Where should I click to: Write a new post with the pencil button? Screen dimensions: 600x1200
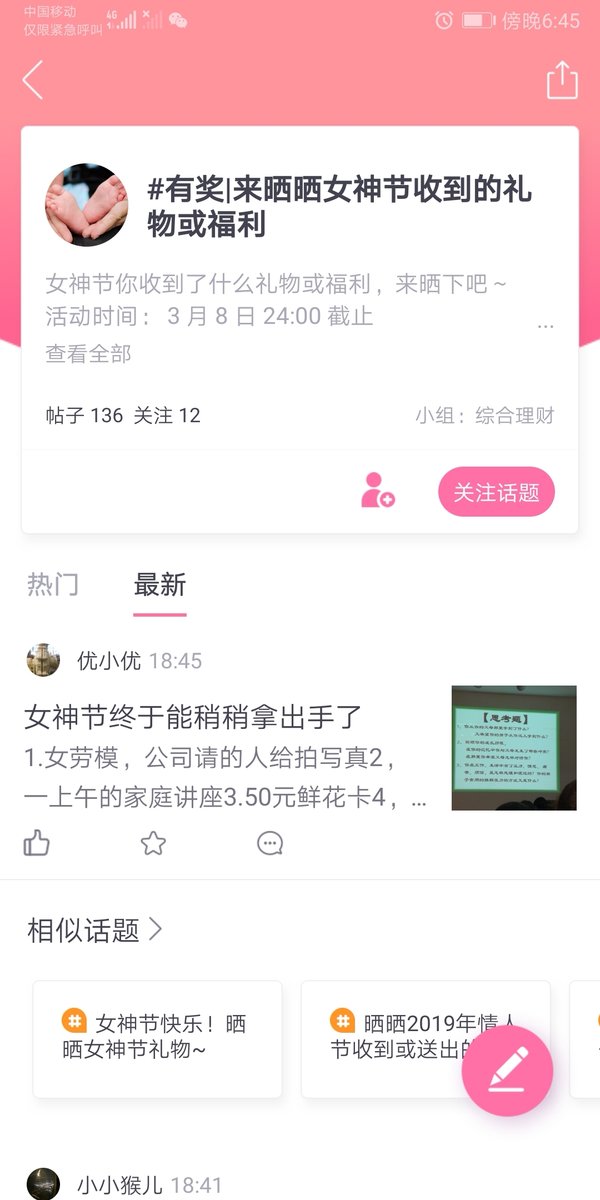507,1071
